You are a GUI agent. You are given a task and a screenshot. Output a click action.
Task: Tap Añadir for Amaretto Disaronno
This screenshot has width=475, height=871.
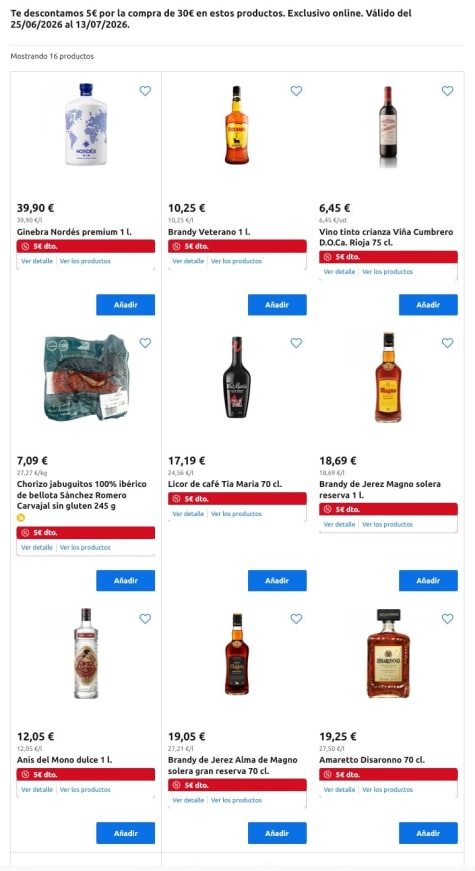[x=428, y=833]
